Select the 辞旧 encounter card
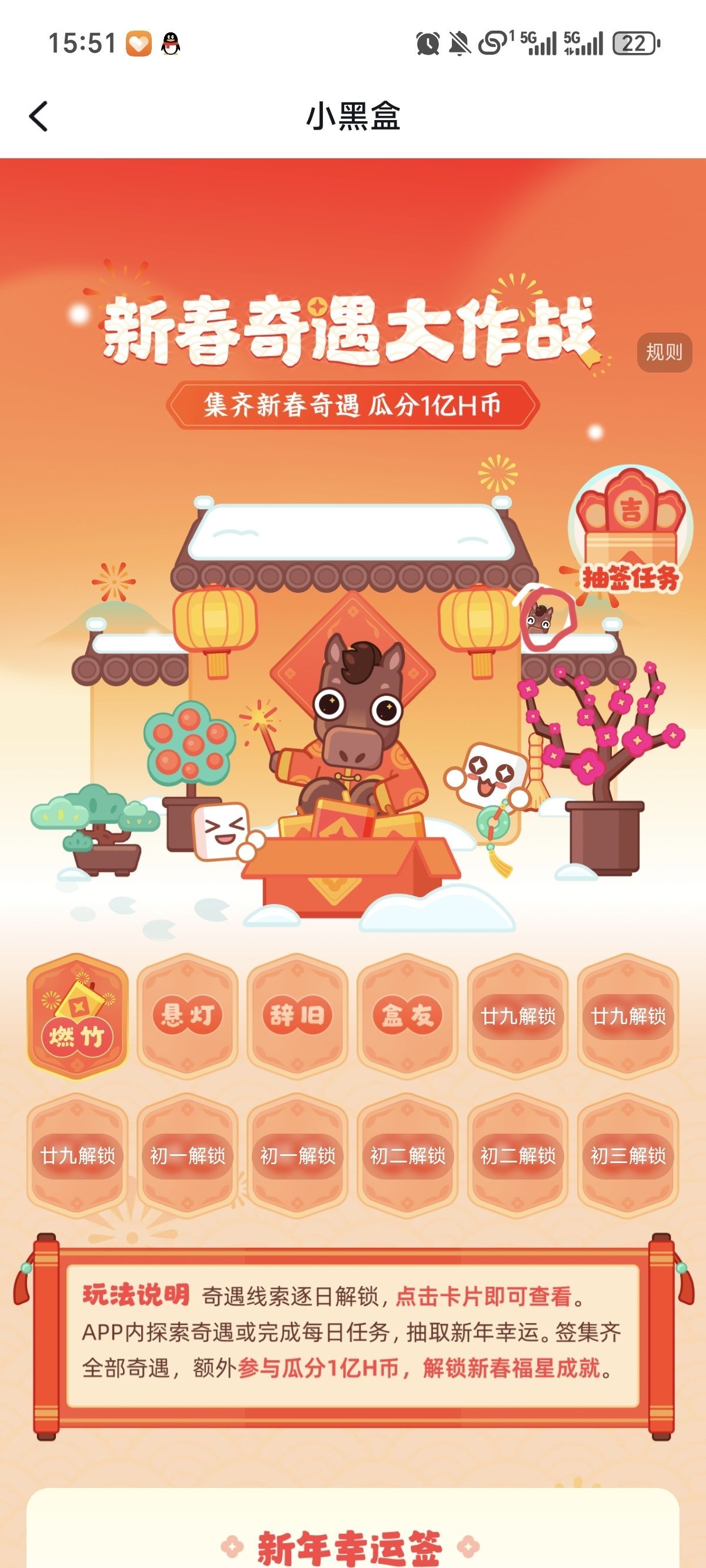Viewport: 706px width, 1568px height. pos(297,1016)
